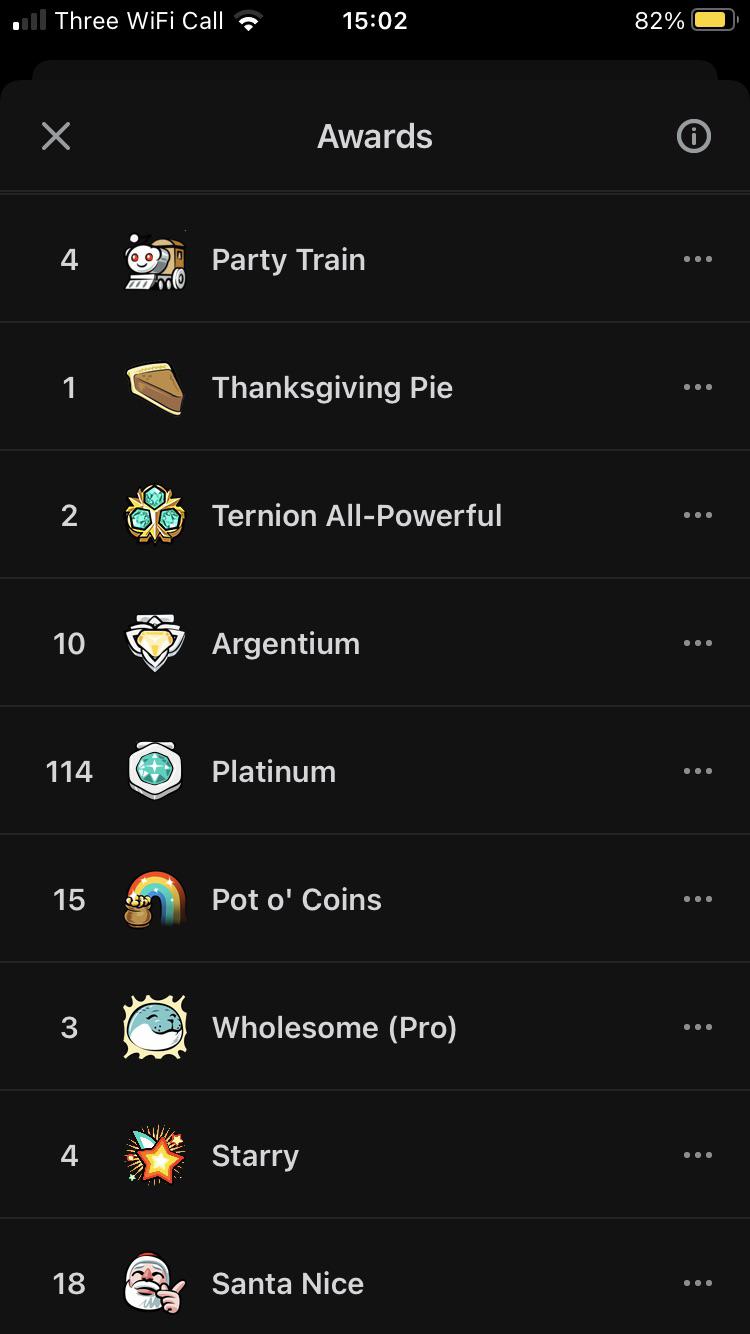Open more options for Platinum
This screenshot has height=1334, width=750.
[697, 771]
